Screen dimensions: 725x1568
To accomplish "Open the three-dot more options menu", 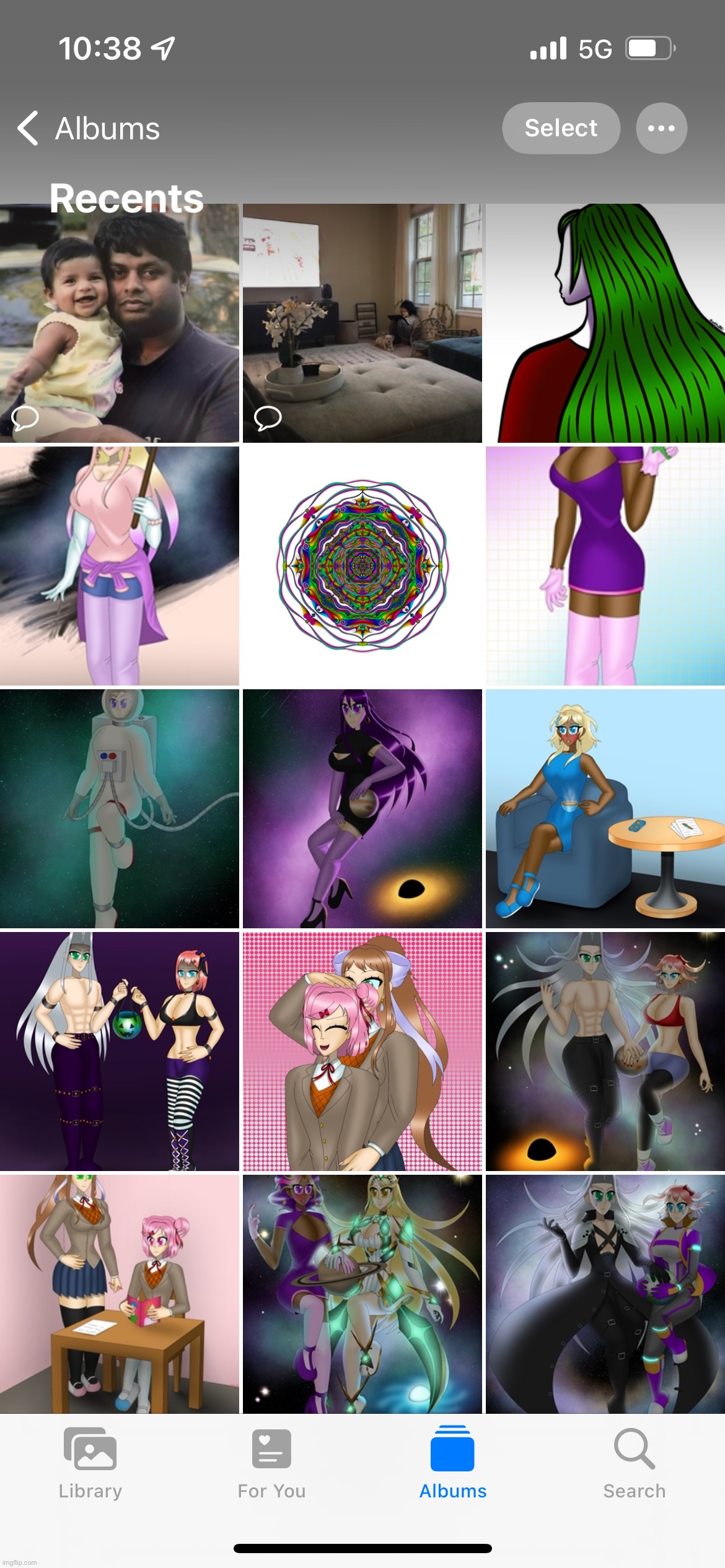I will coord(661,128).
